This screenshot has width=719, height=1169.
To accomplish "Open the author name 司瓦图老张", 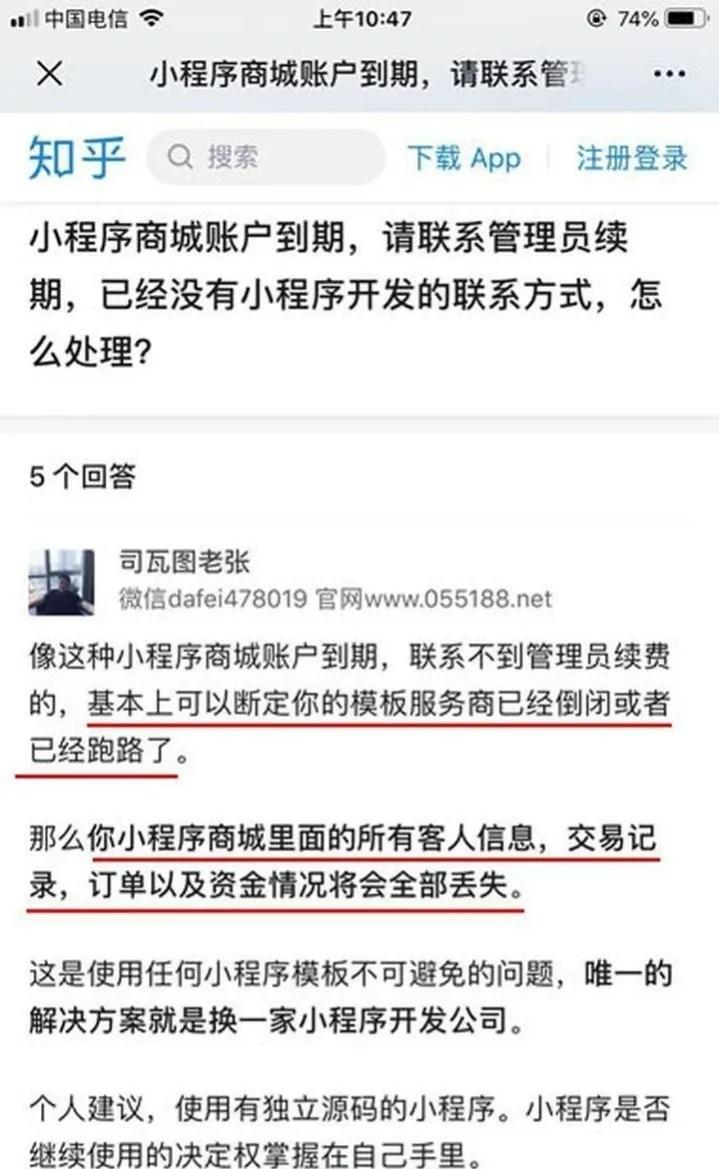I will point(184,563).
